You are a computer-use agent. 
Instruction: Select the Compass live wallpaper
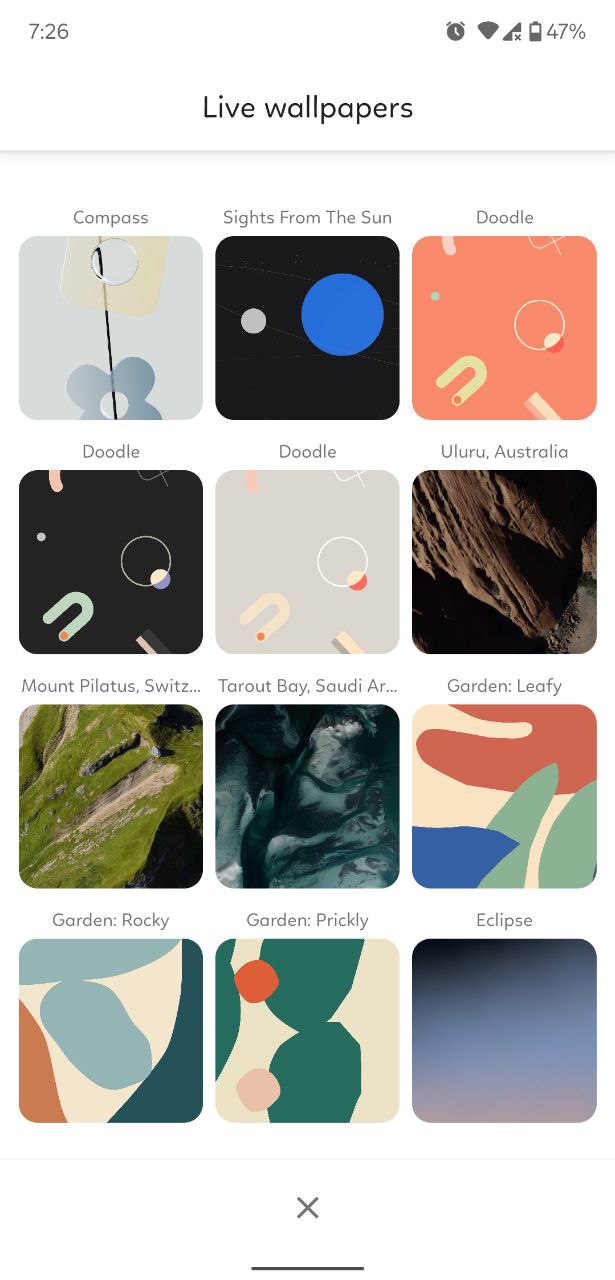(x=111, y=328)
